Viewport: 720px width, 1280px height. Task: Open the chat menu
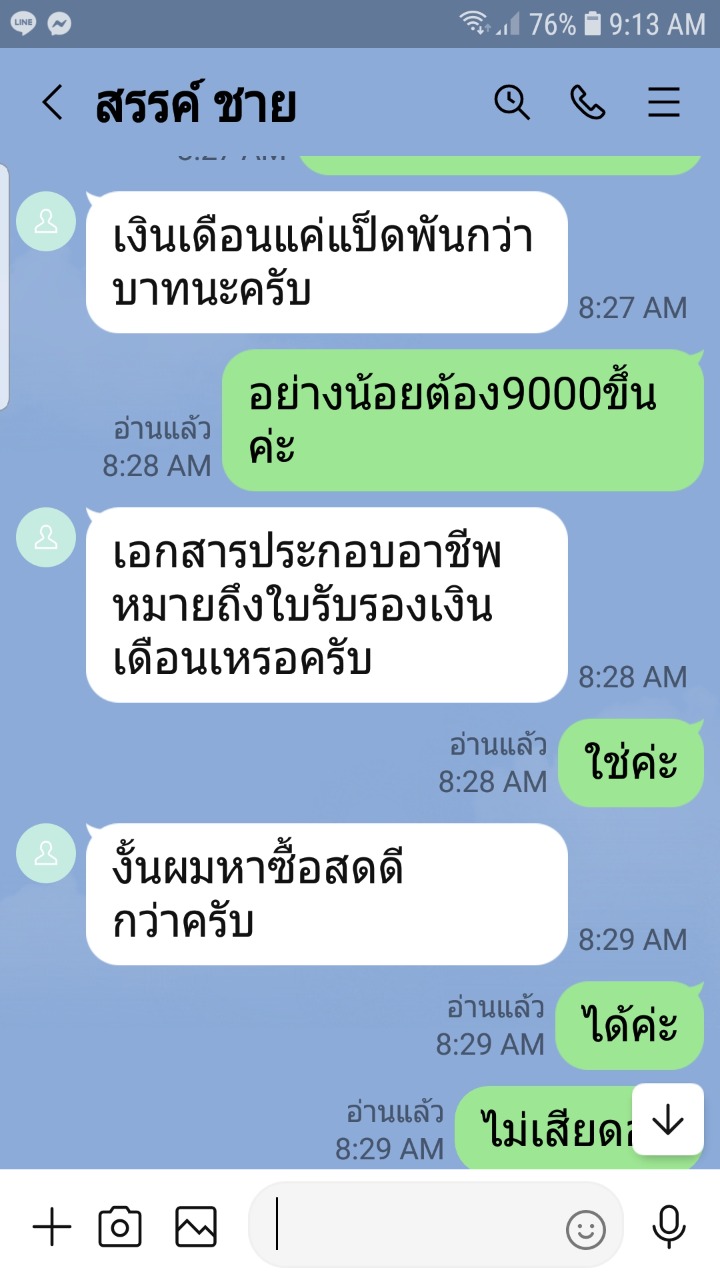[x=664, y=102]
